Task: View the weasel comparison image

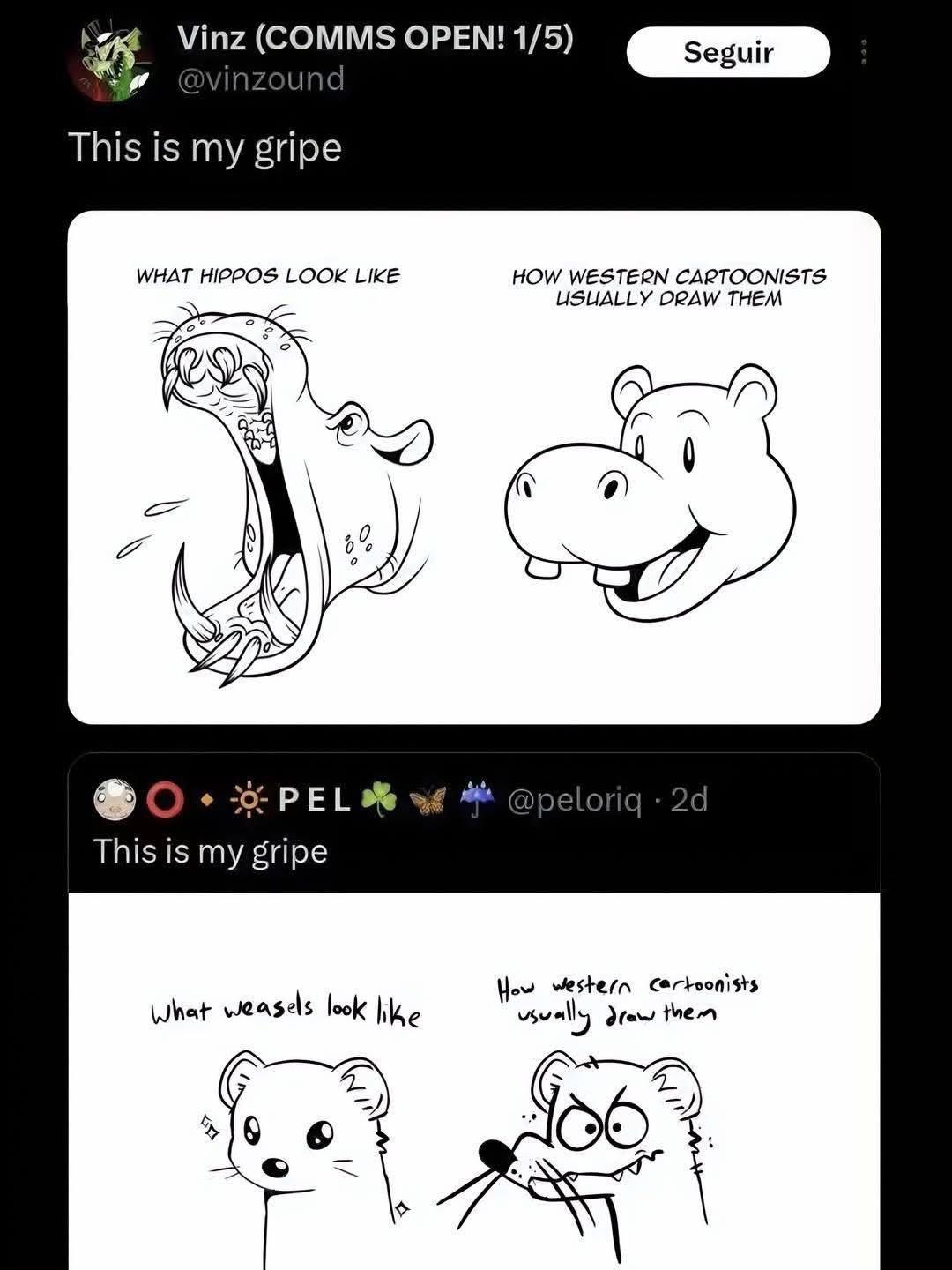Action: [x=474, y=1085]
